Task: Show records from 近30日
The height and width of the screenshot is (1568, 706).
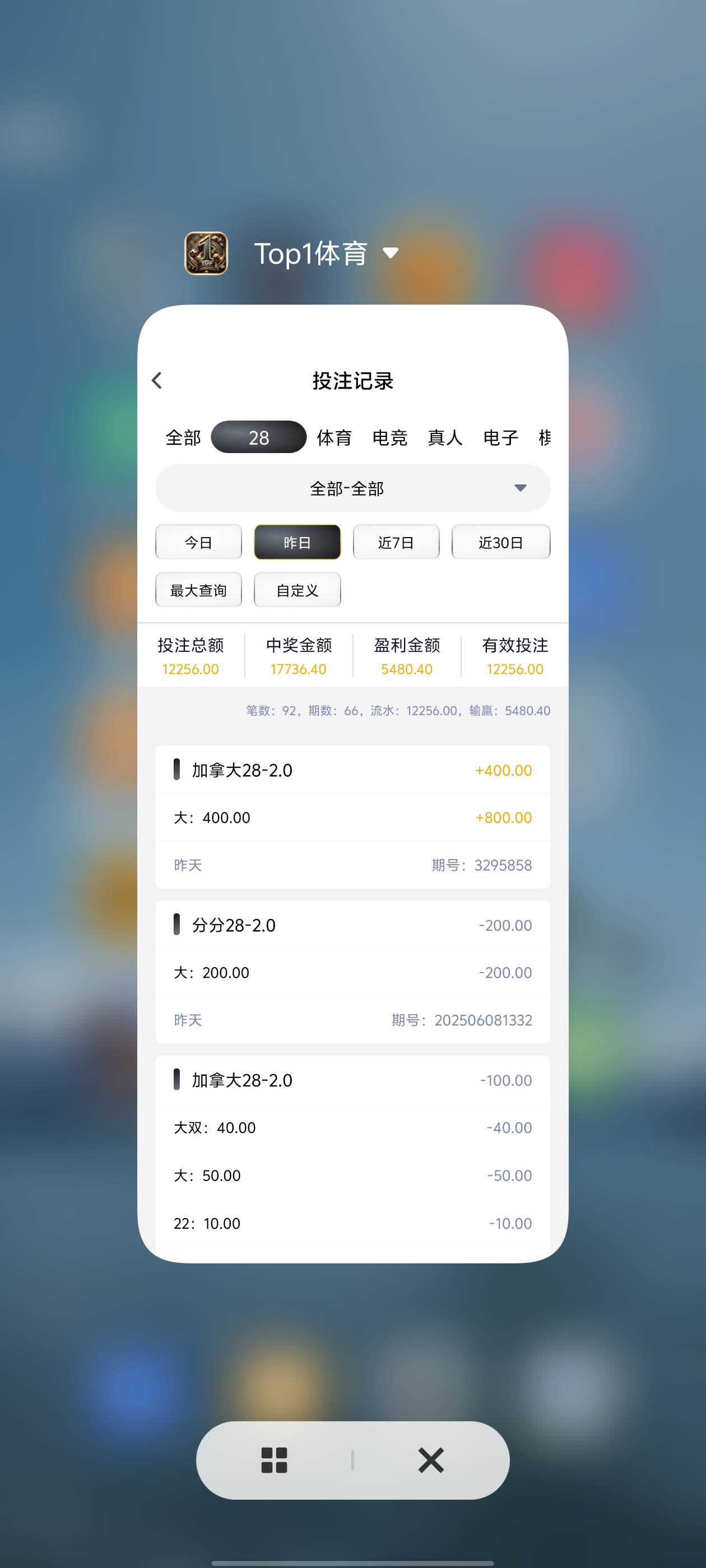Action: [x=500, y=542]
